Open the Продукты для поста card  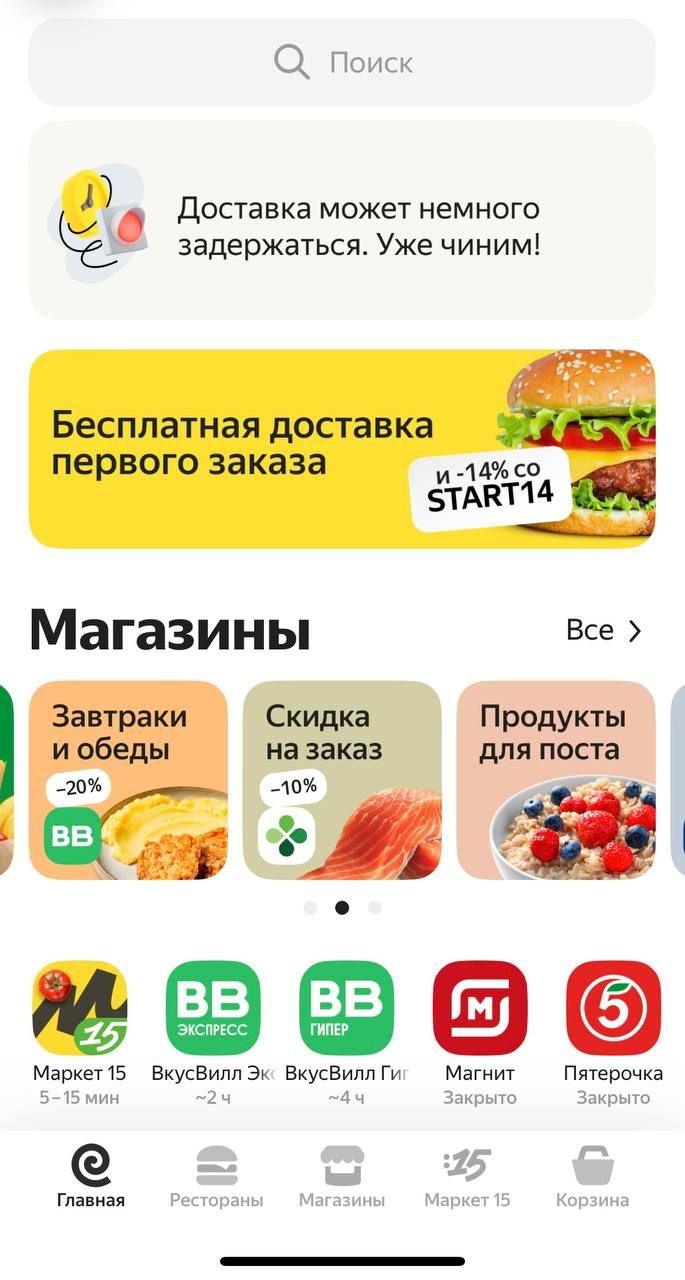pos(556,780)
